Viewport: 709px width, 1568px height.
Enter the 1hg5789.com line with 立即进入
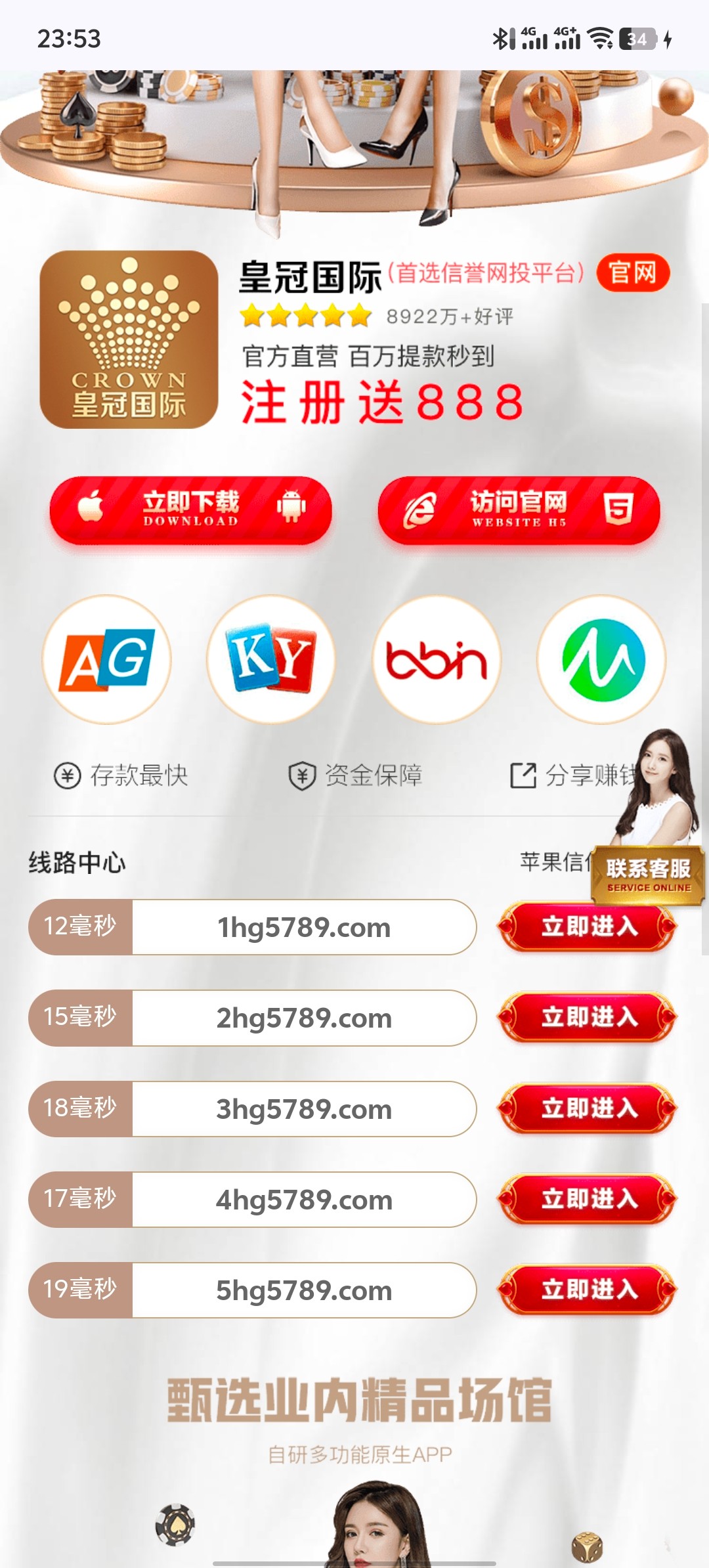[x=587, y=926]
